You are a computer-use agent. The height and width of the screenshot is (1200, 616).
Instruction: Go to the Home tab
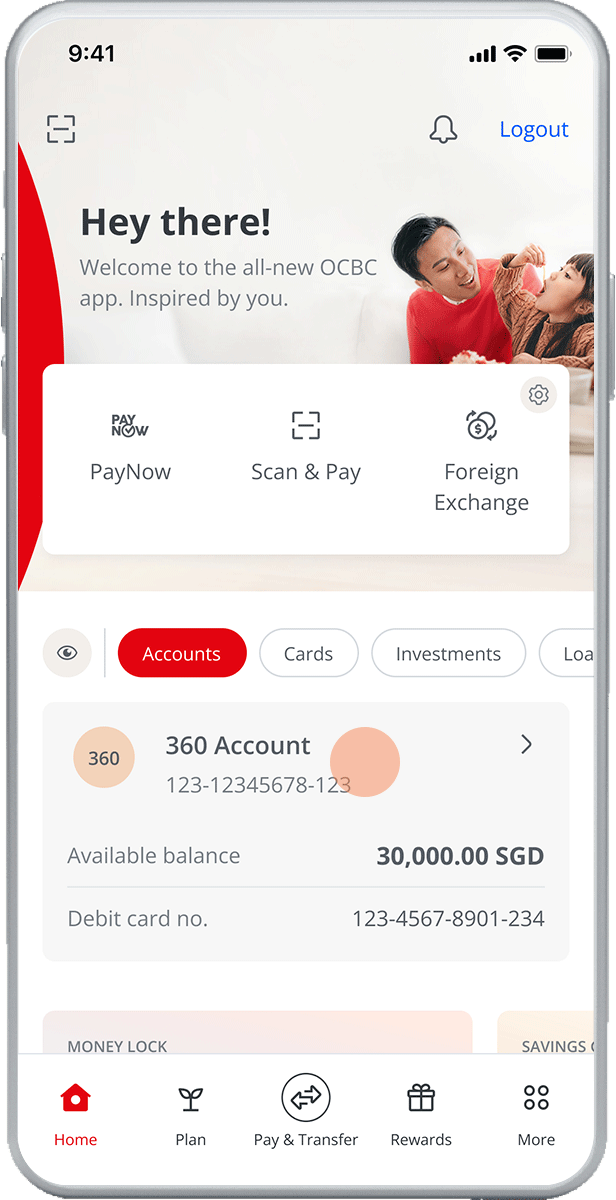point(76,1113)
